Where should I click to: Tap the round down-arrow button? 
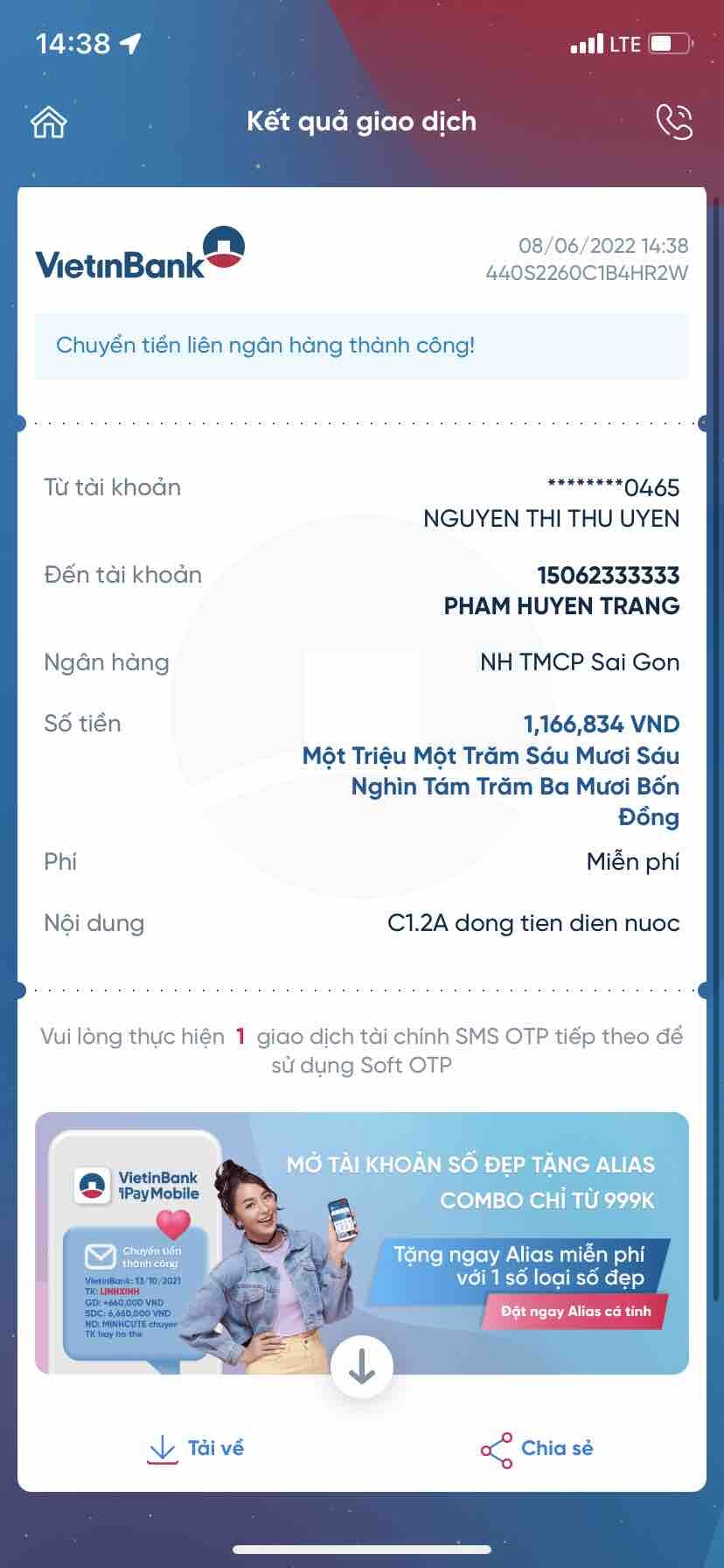pos(362,1366)
